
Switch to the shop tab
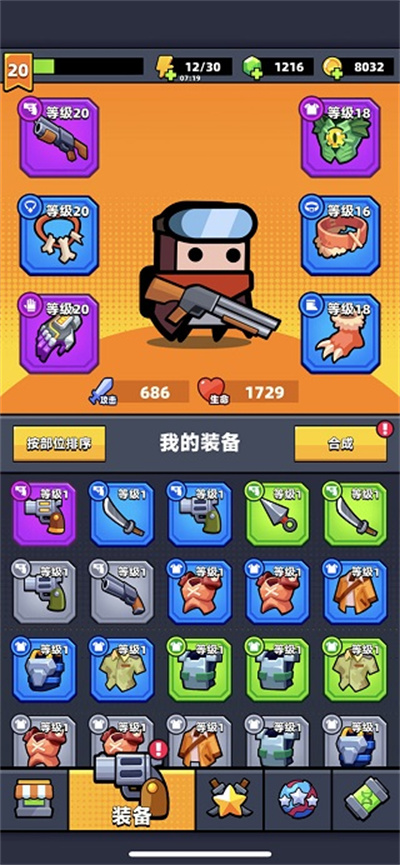34,799
